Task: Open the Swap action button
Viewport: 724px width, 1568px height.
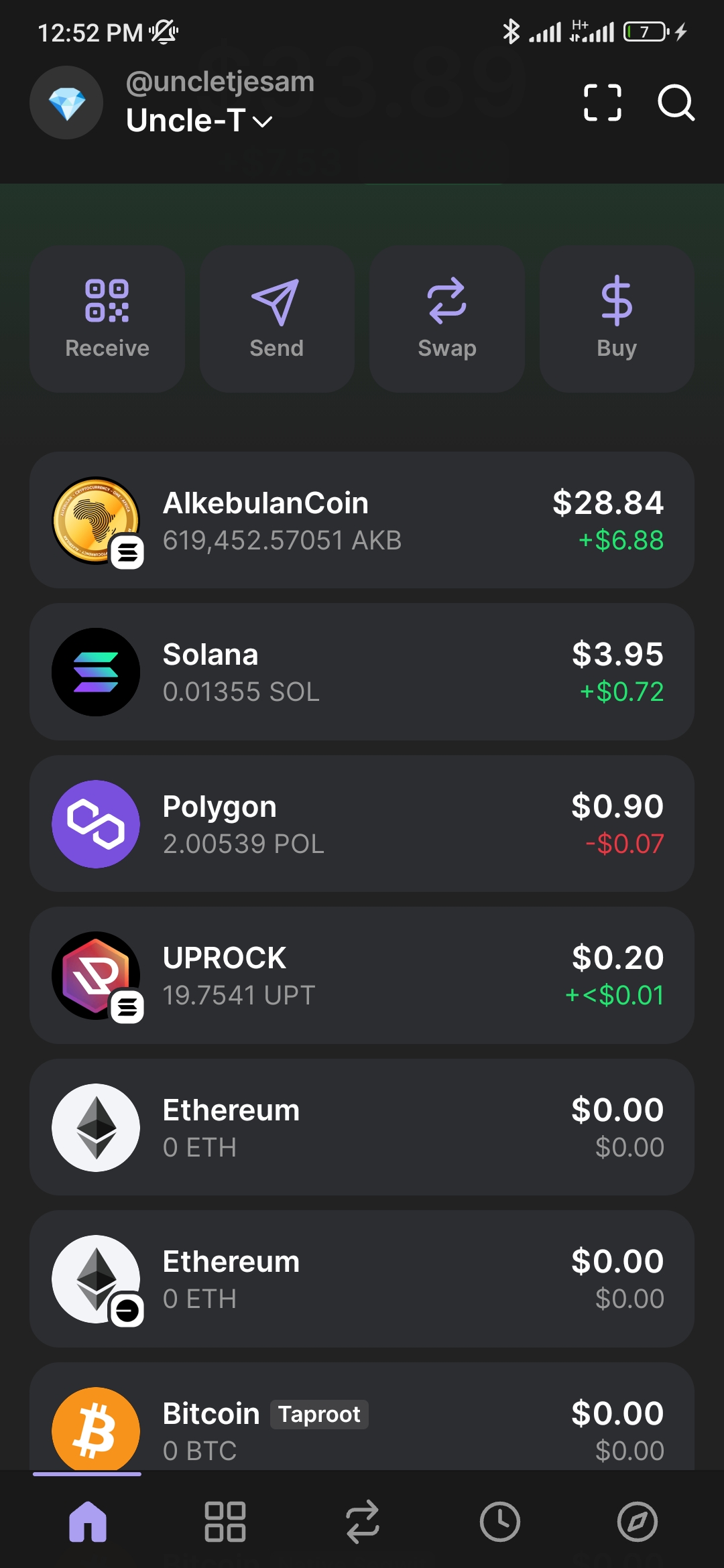Action: [x=447, y=319]
